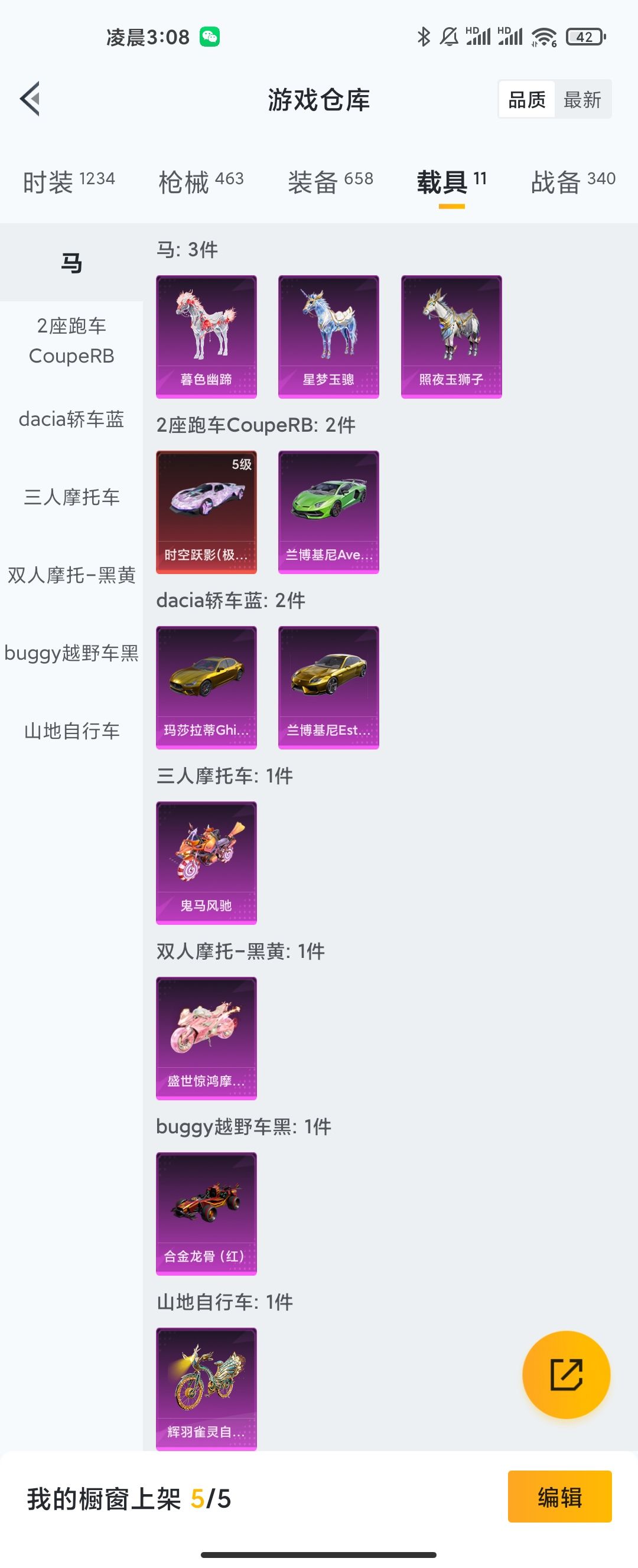
Task: View the green 兰博基尼Ave car
Action: pyautogui.click(x=328, y=511)
